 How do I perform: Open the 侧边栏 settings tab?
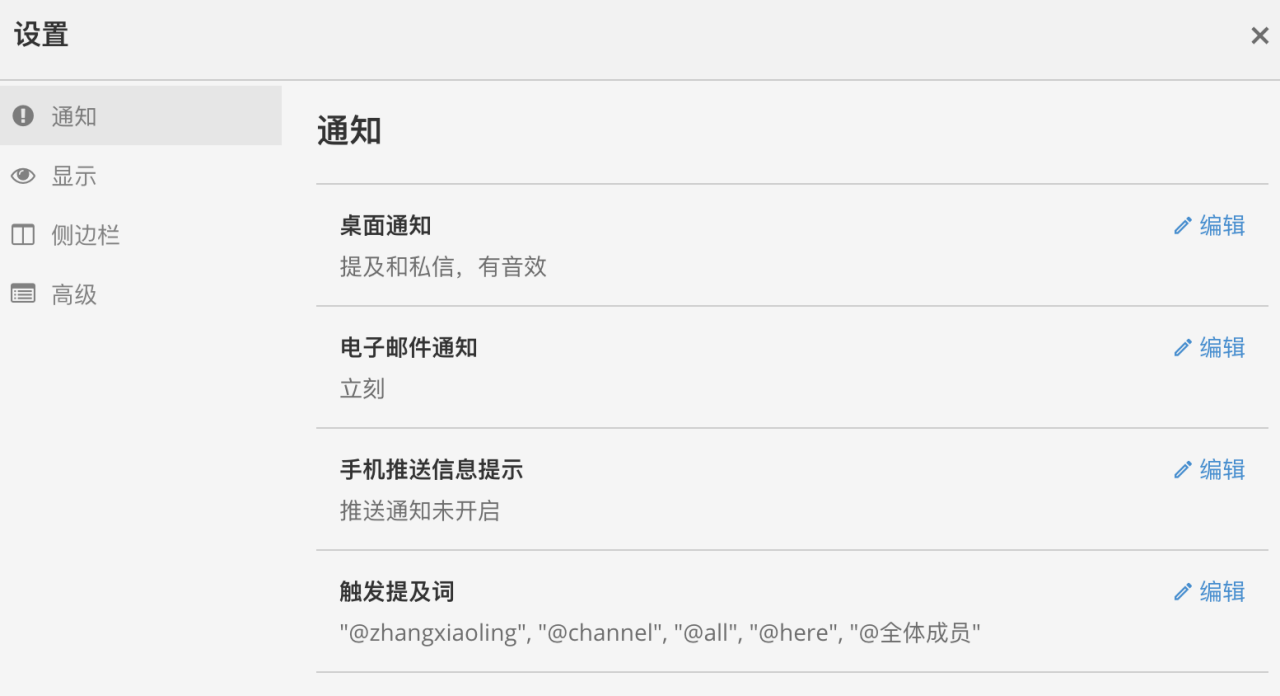(85, 235)
